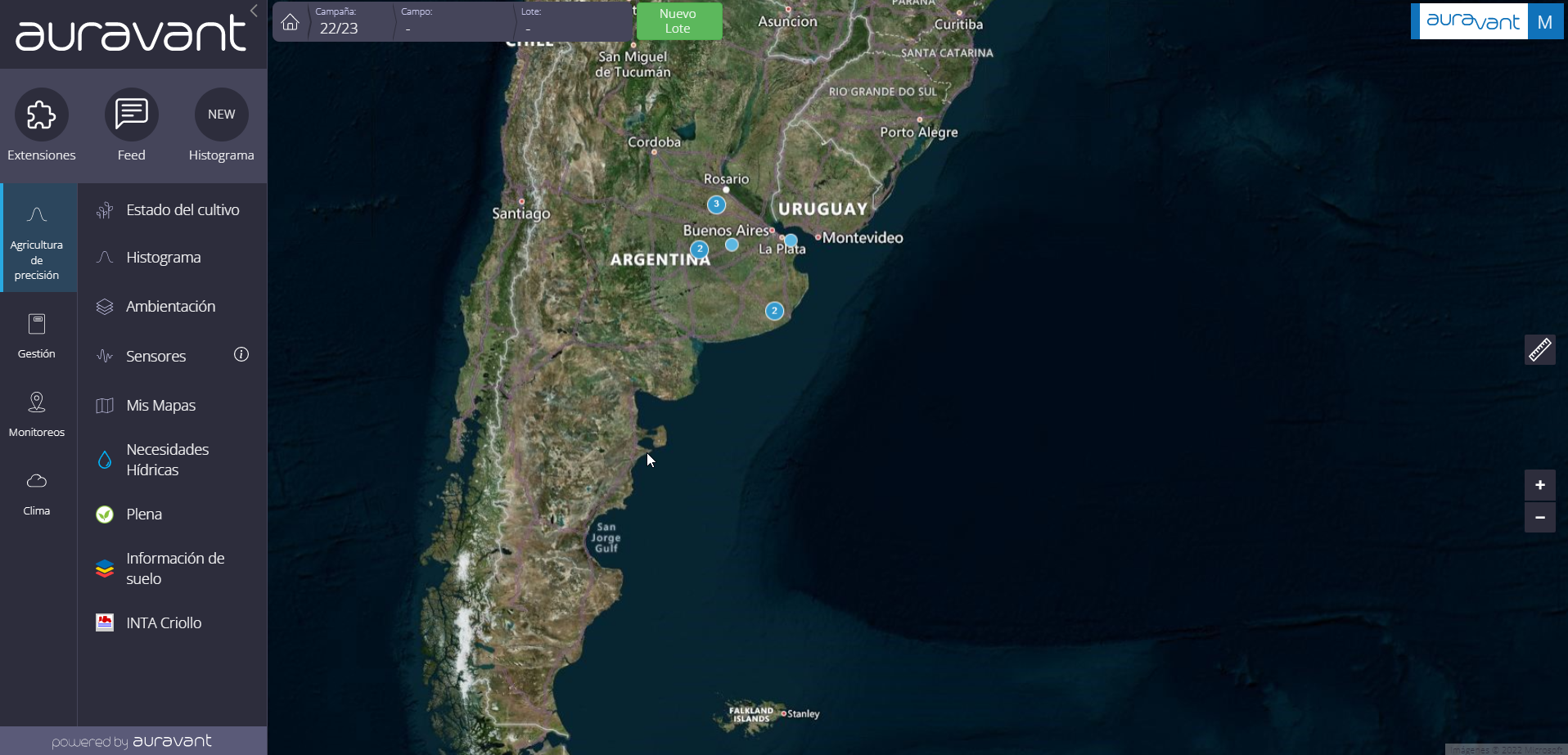The width and height of the screenshot is (1568, 755).
Task: Open the Sensores menu item
Action: [155, 357]
